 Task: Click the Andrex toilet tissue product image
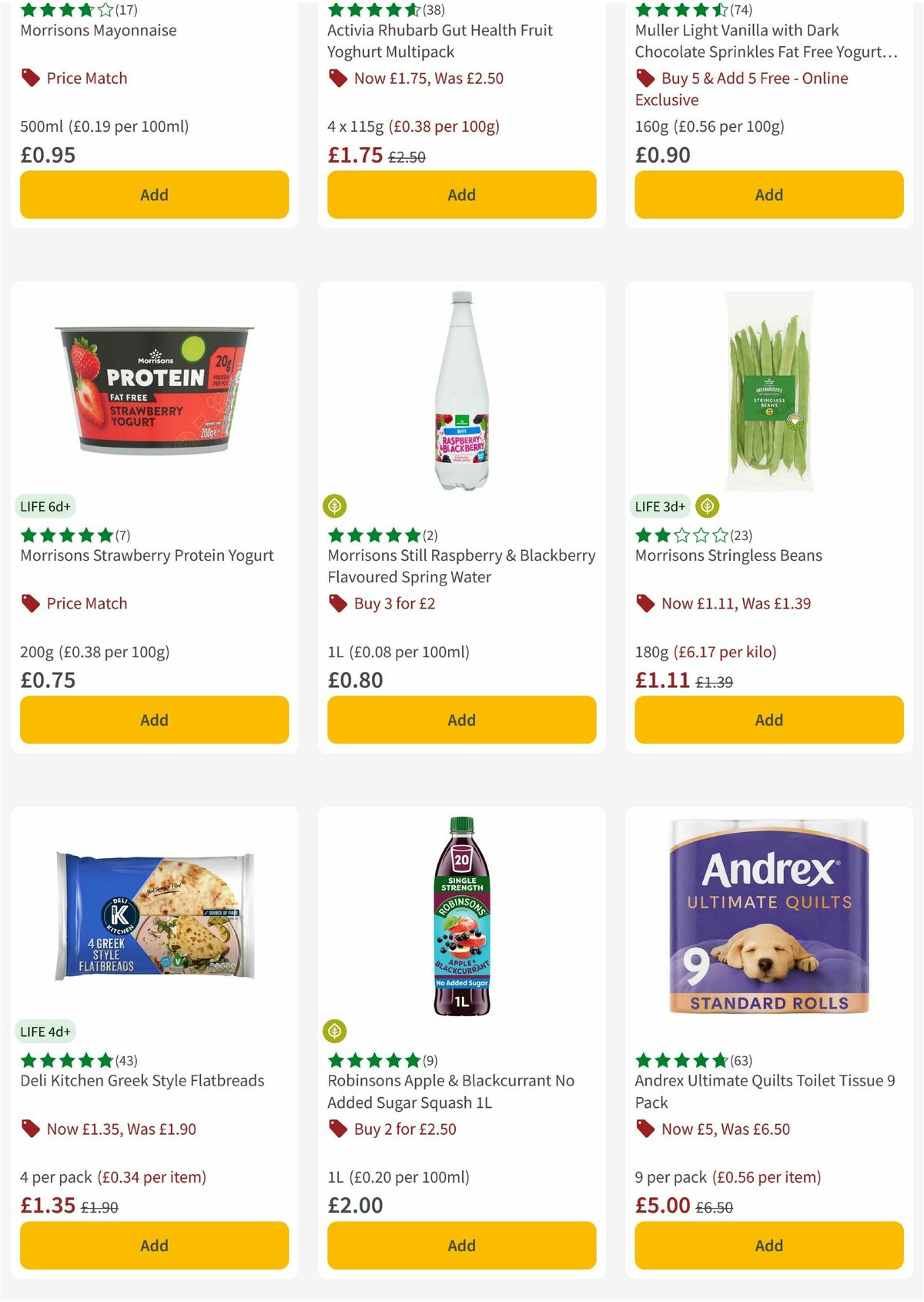tap(768, 917)
